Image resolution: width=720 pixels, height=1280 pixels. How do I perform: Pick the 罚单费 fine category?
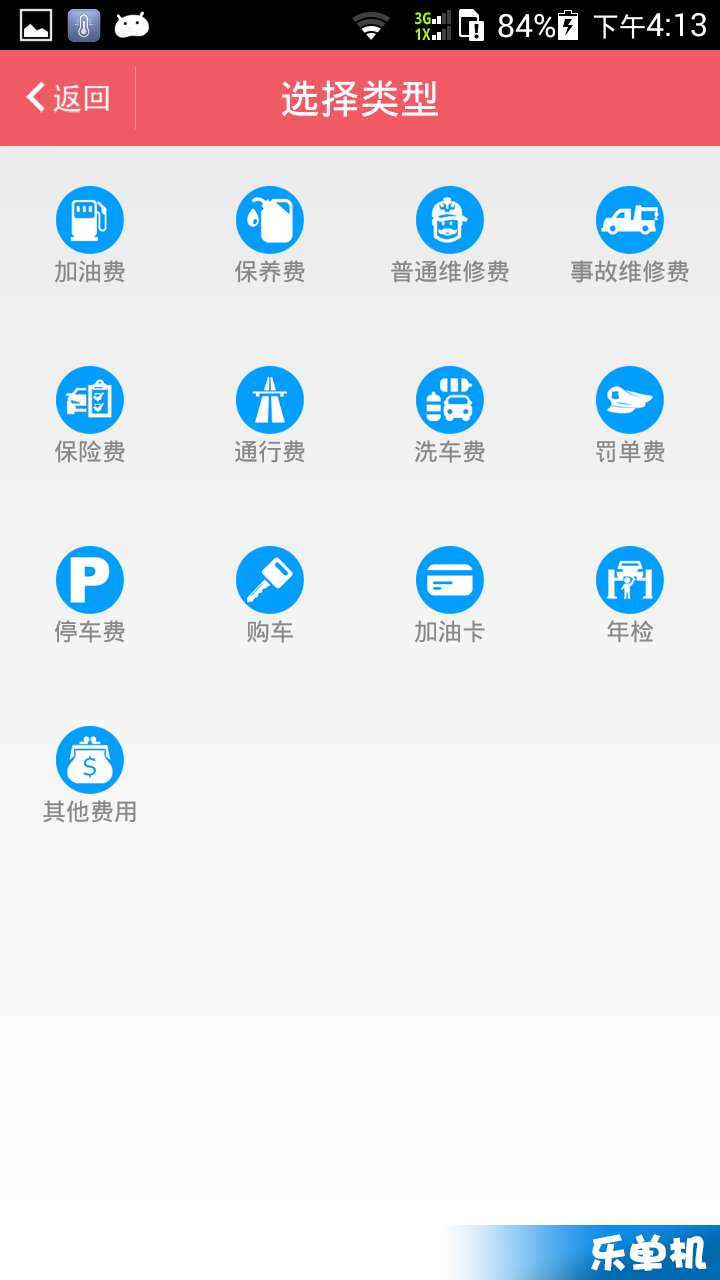[x=630, y=416]
